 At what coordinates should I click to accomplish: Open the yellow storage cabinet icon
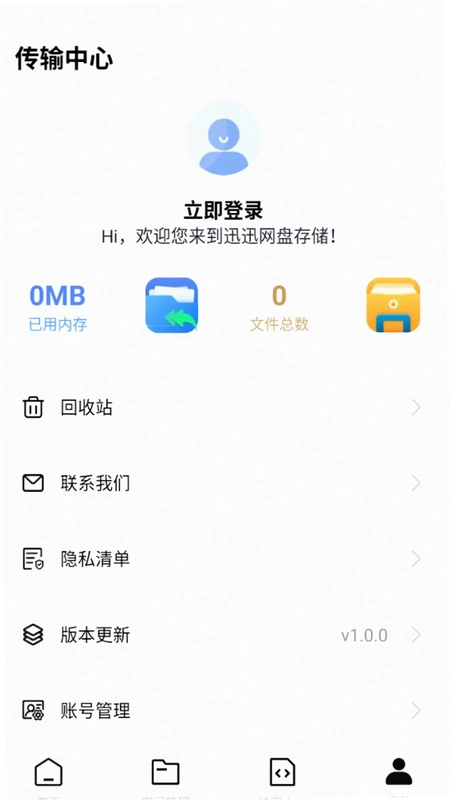[393, 305]
